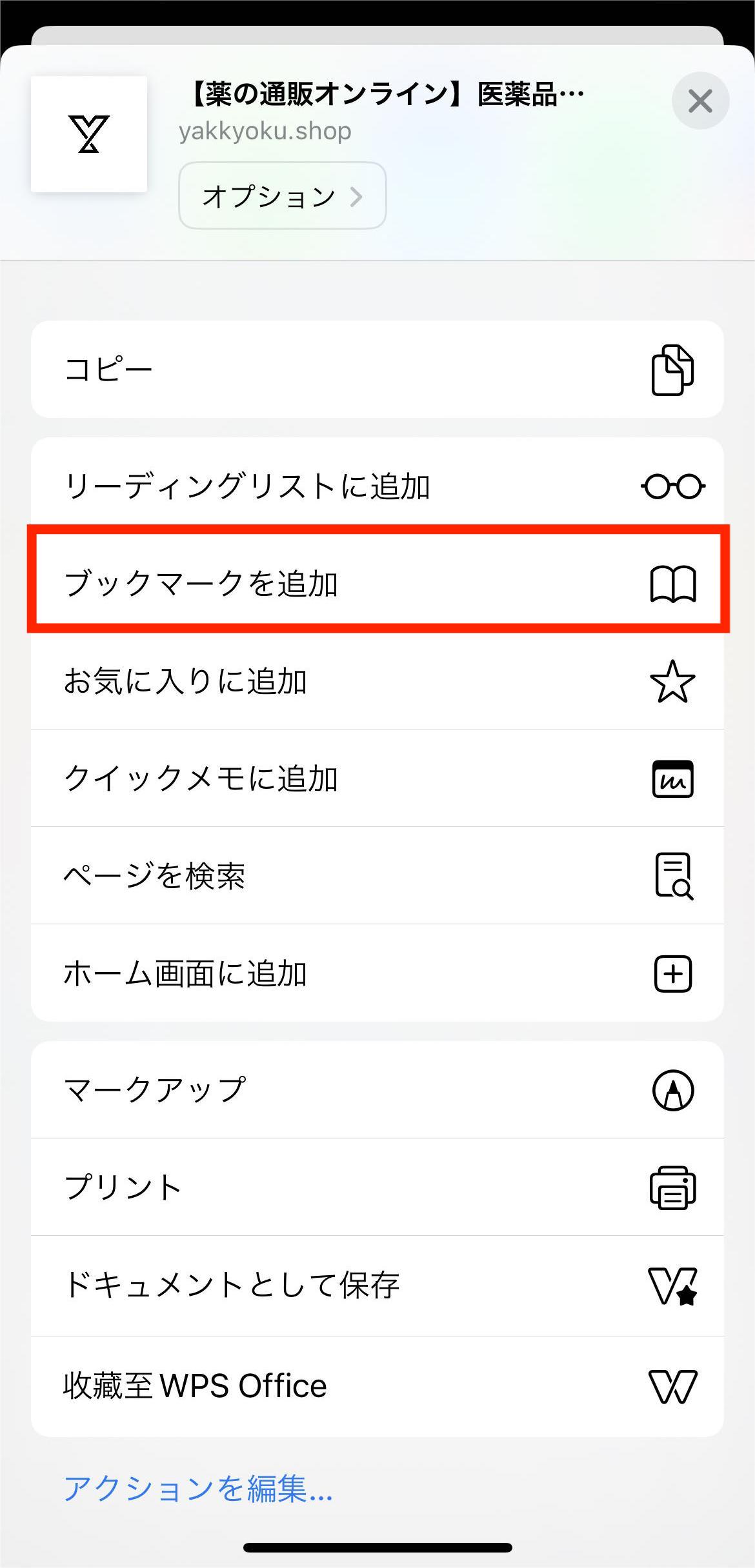Choose プリント to print the page
The height and width of the screenshot is (1568, 755).
point(377,1187)
